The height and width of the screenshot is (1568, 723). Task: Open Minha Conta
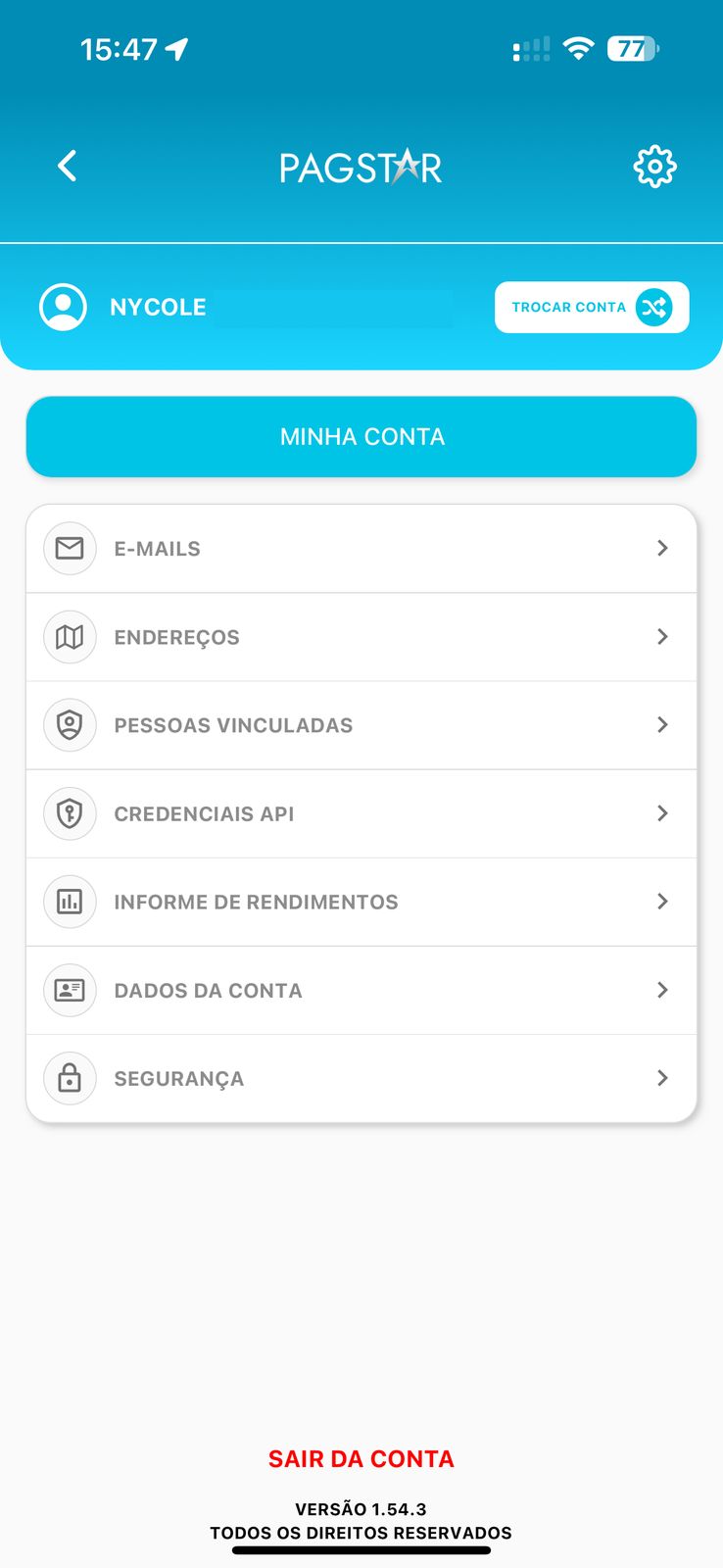(x=361, y=436)
